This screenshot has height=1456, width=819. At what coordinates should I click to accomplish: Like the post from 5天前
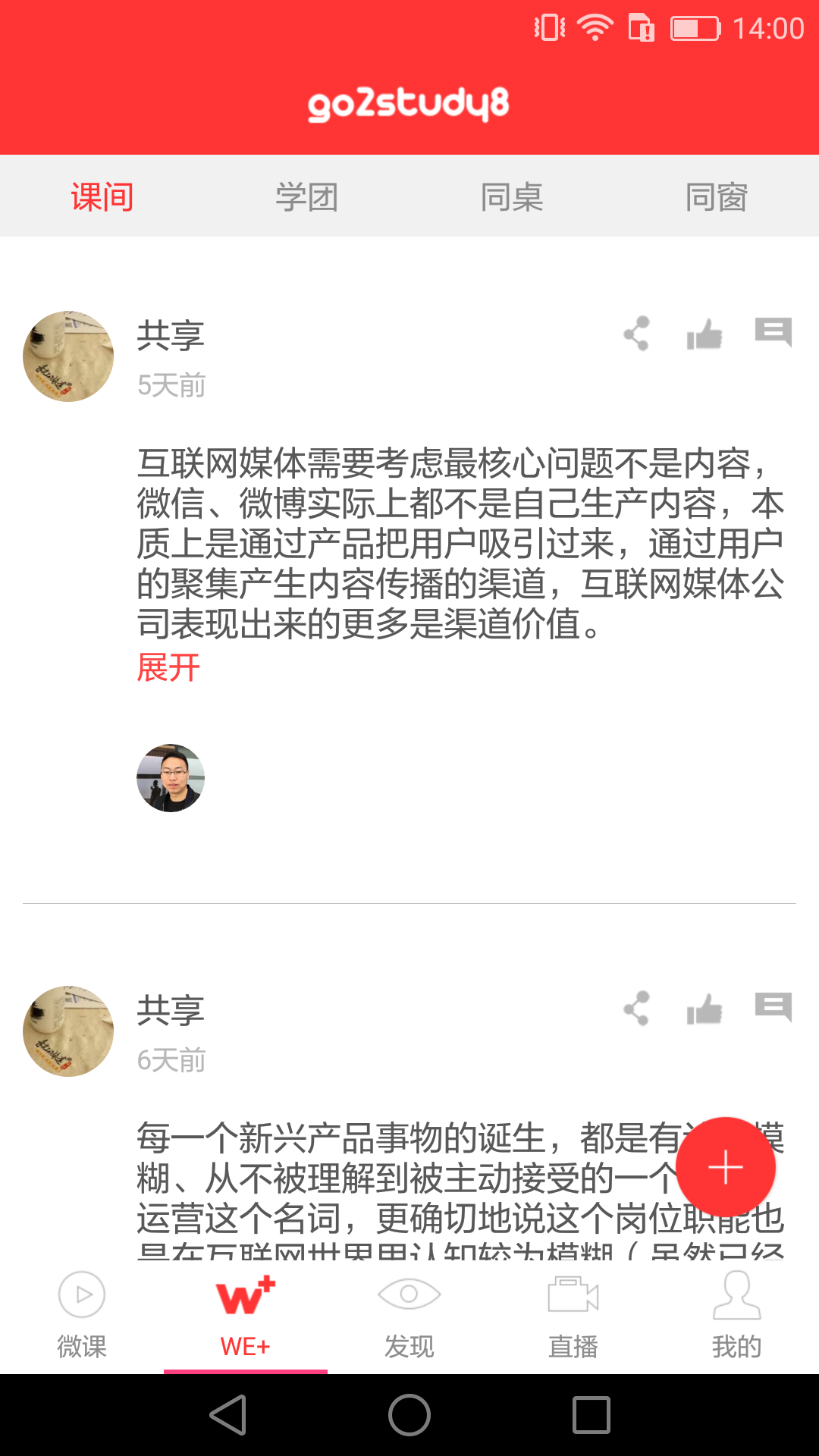click(x=704, y=334)
